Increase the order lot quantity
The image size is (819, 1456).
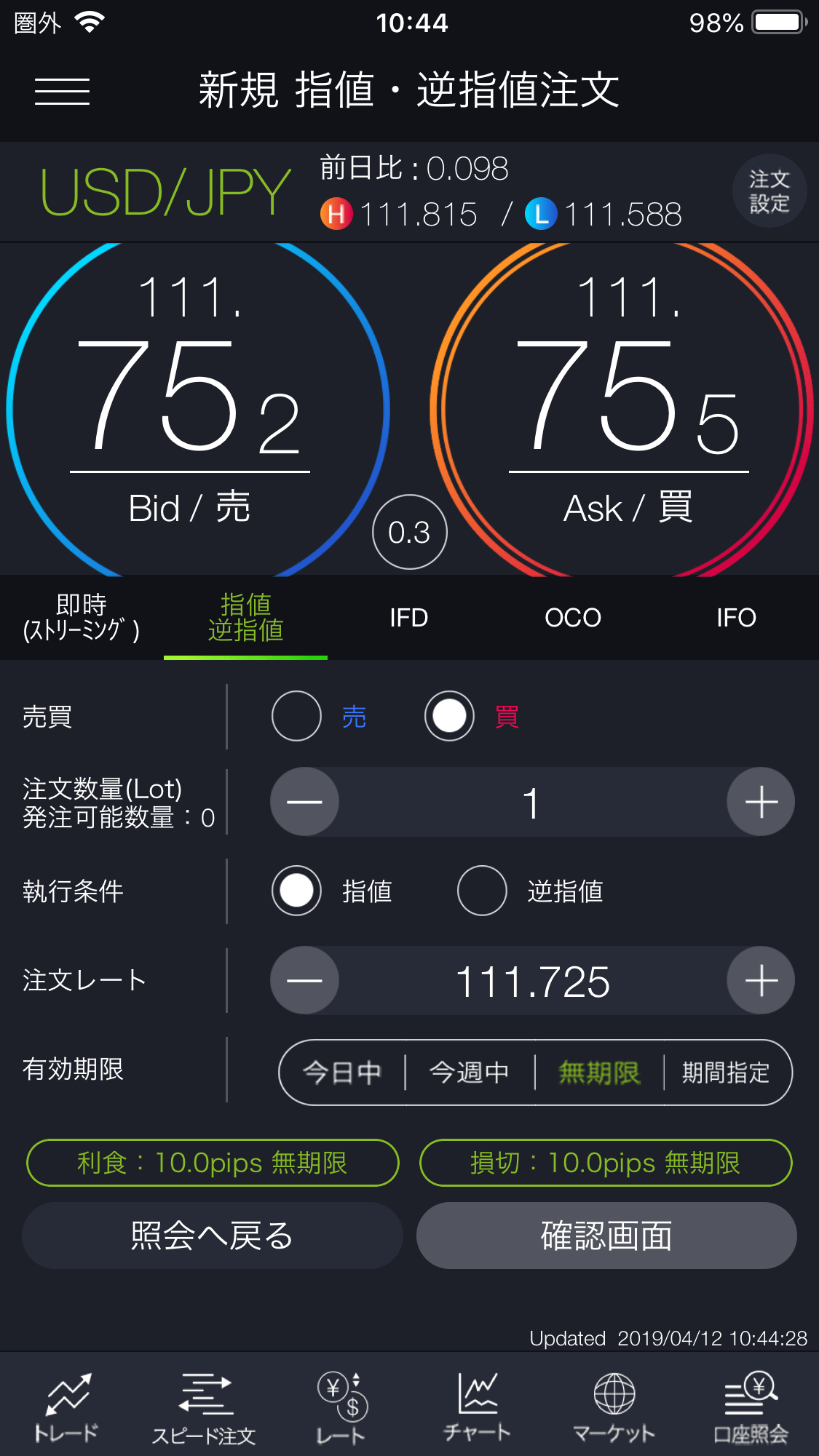coord(761,802)
